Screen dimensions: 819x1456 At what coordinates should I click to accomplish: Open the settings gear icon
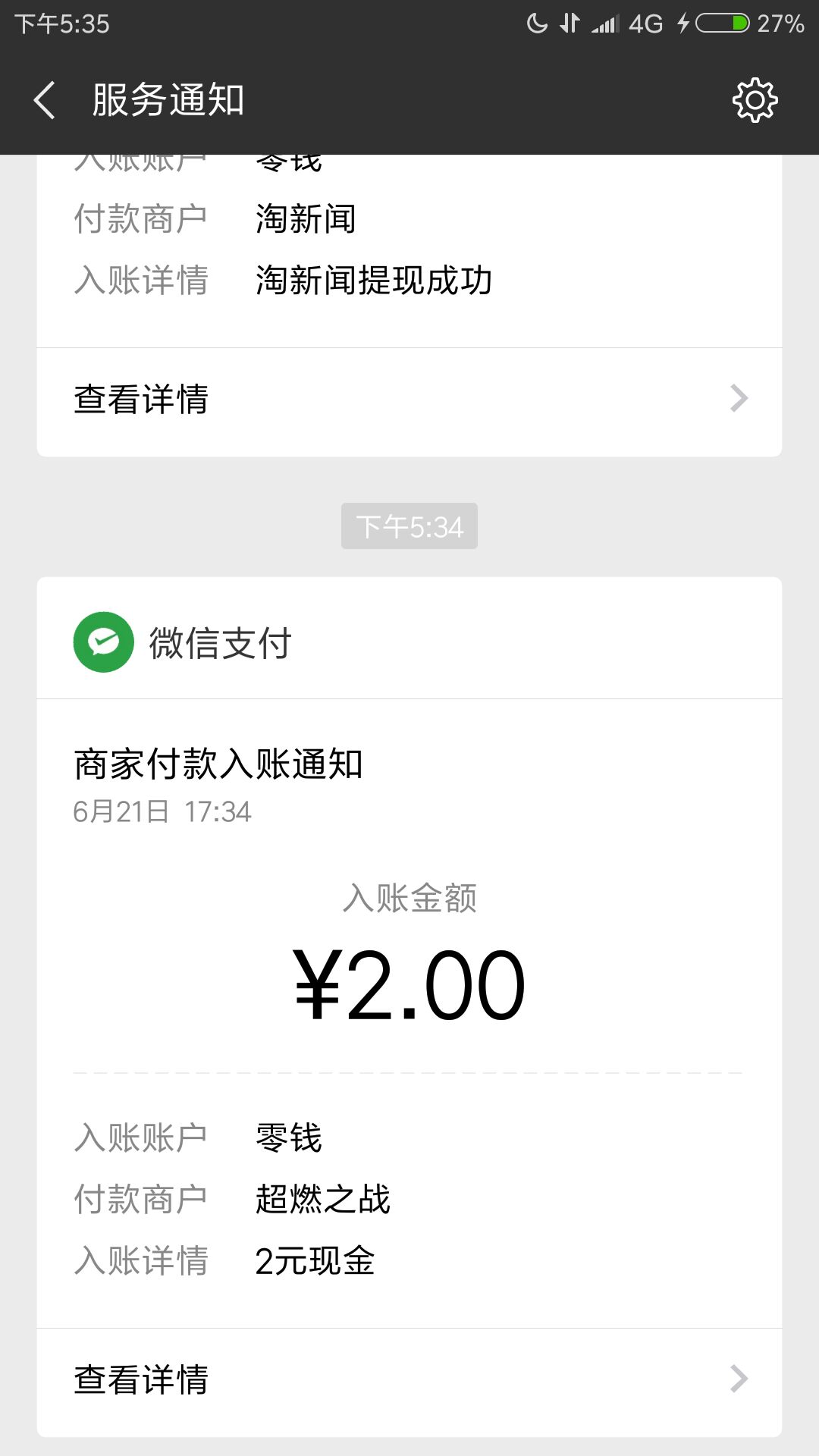click(755, 100)
